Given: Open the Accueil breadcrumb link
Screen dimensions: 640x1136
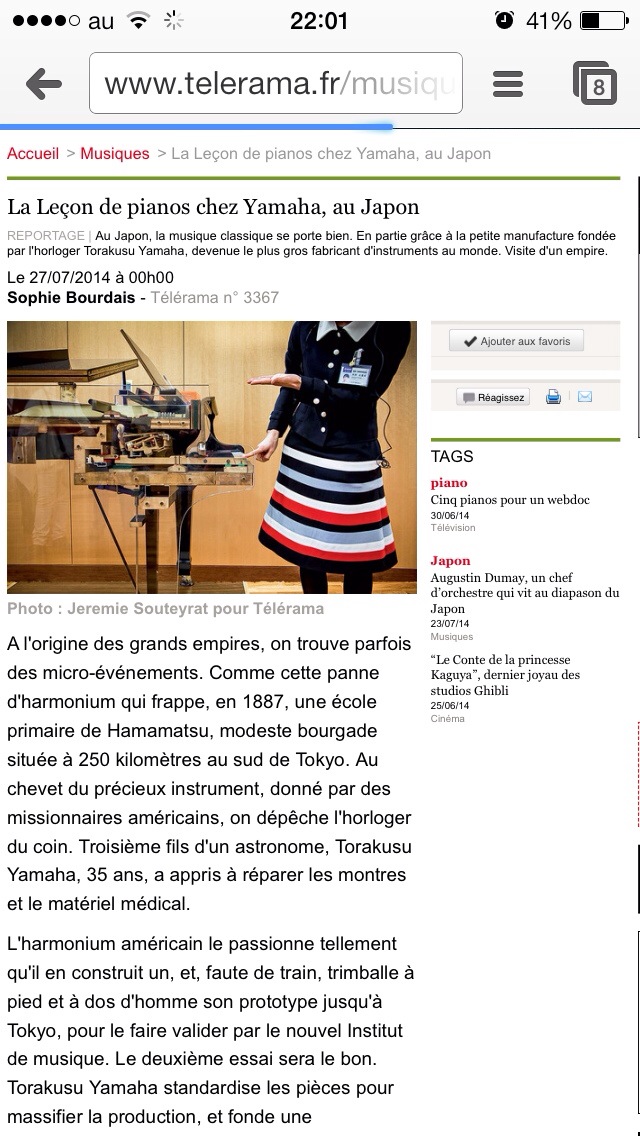Looking at the screenshot, I should [33, 154].
